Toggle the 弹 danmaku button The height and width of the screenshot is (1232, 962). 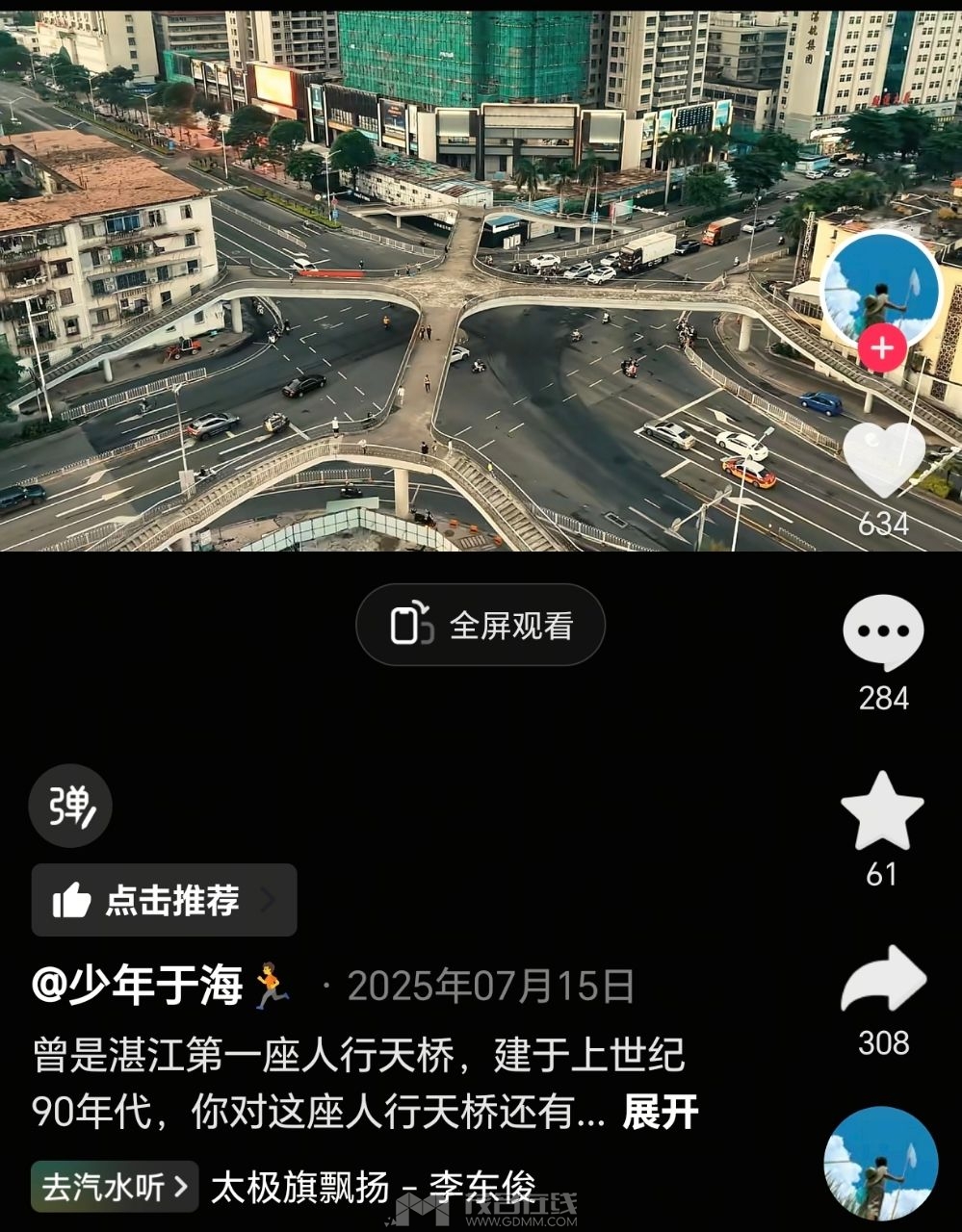click(x=70, y=807)
